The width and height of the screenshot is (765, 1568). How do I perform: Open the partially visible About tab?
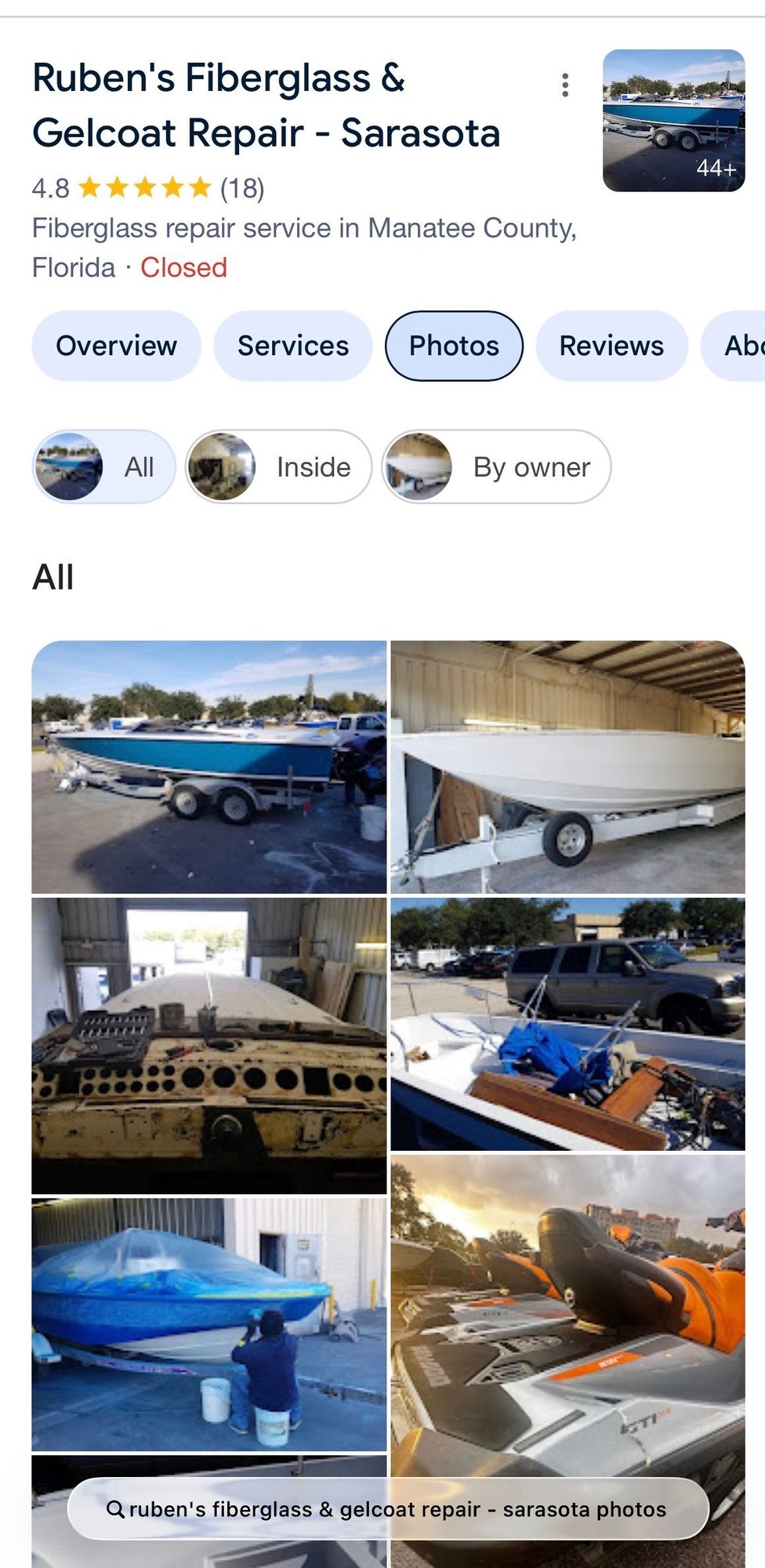point(734,346)
